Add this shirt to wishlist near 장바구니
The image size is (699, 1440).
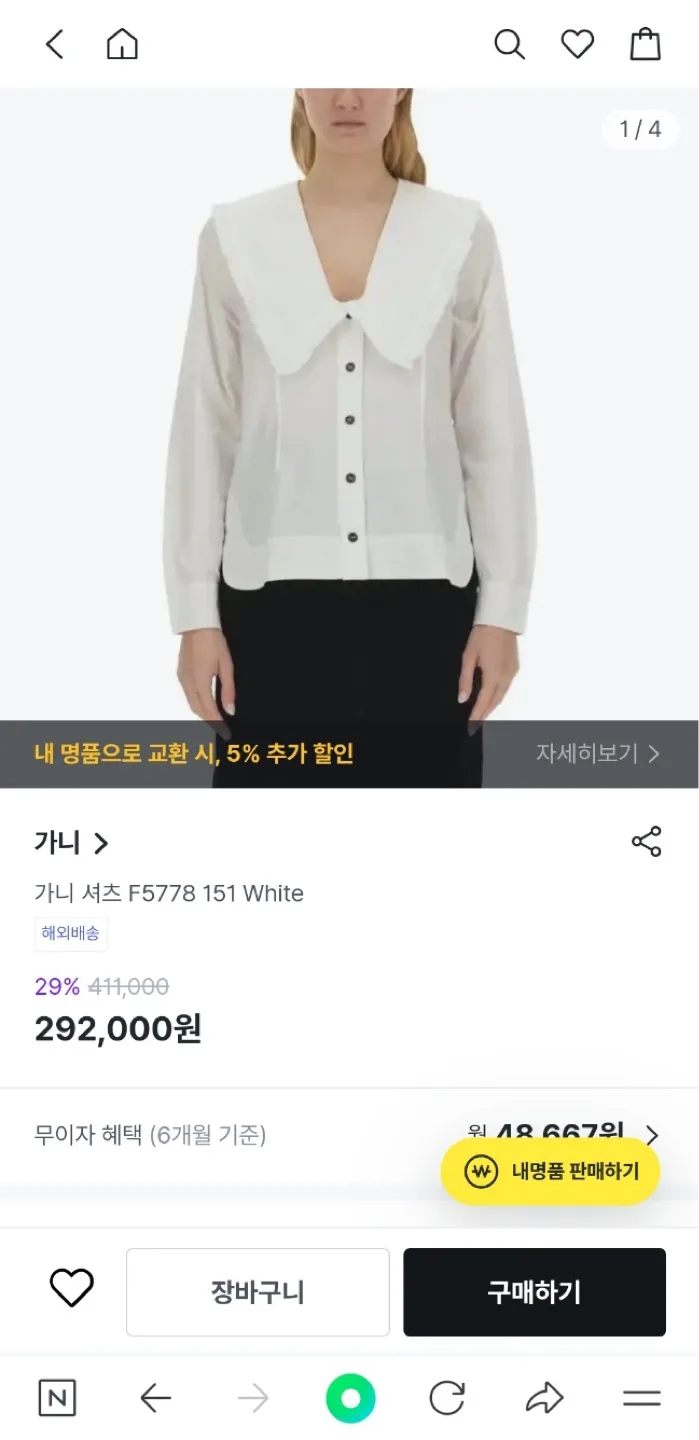click(72, 1288)
